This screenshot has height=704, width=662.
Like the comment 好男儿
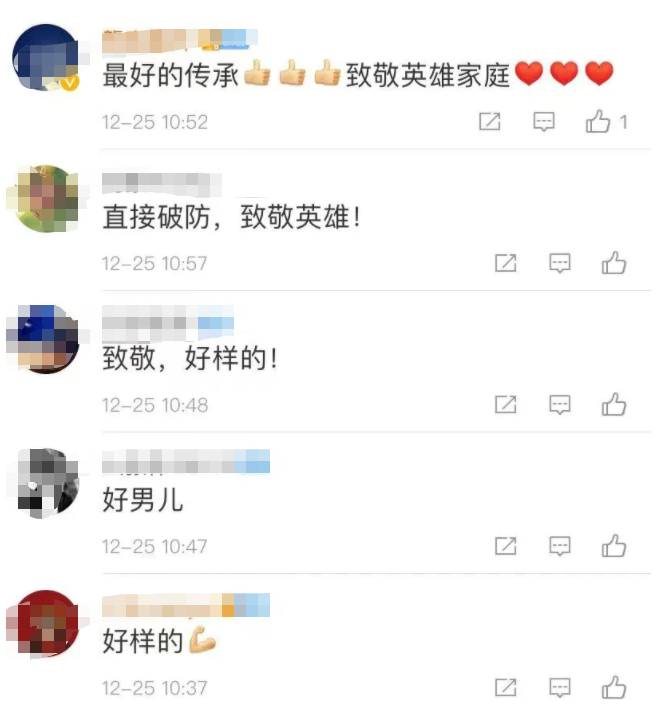[613, 546]
